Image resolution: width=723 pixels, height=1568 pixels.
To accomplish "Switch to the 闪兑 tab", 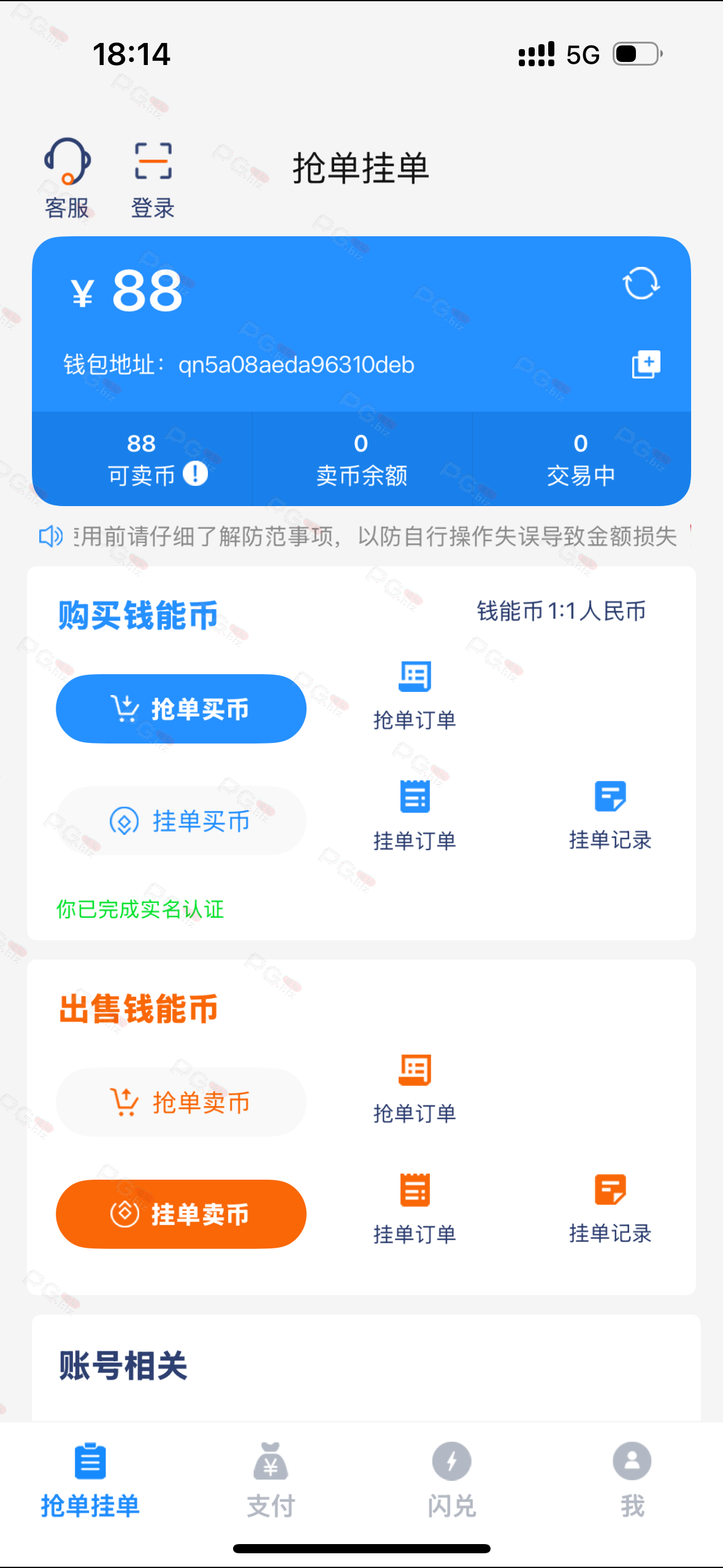I will (452, 1480).
